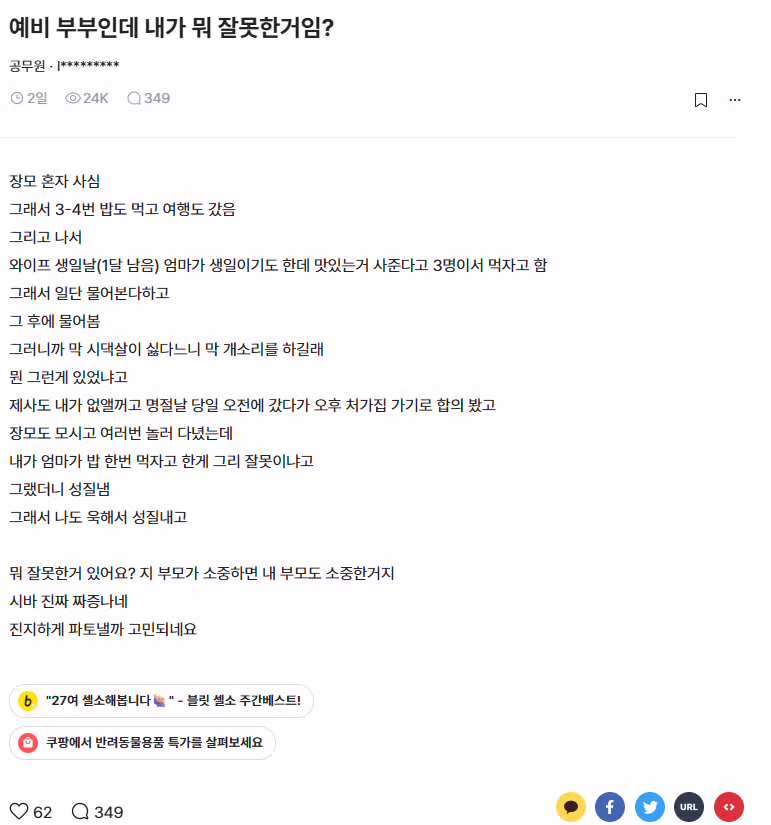Image resolution: width=771 pixels, height=825 pixels.
Task: Share post via KakaoTalk
Action: 570,807
